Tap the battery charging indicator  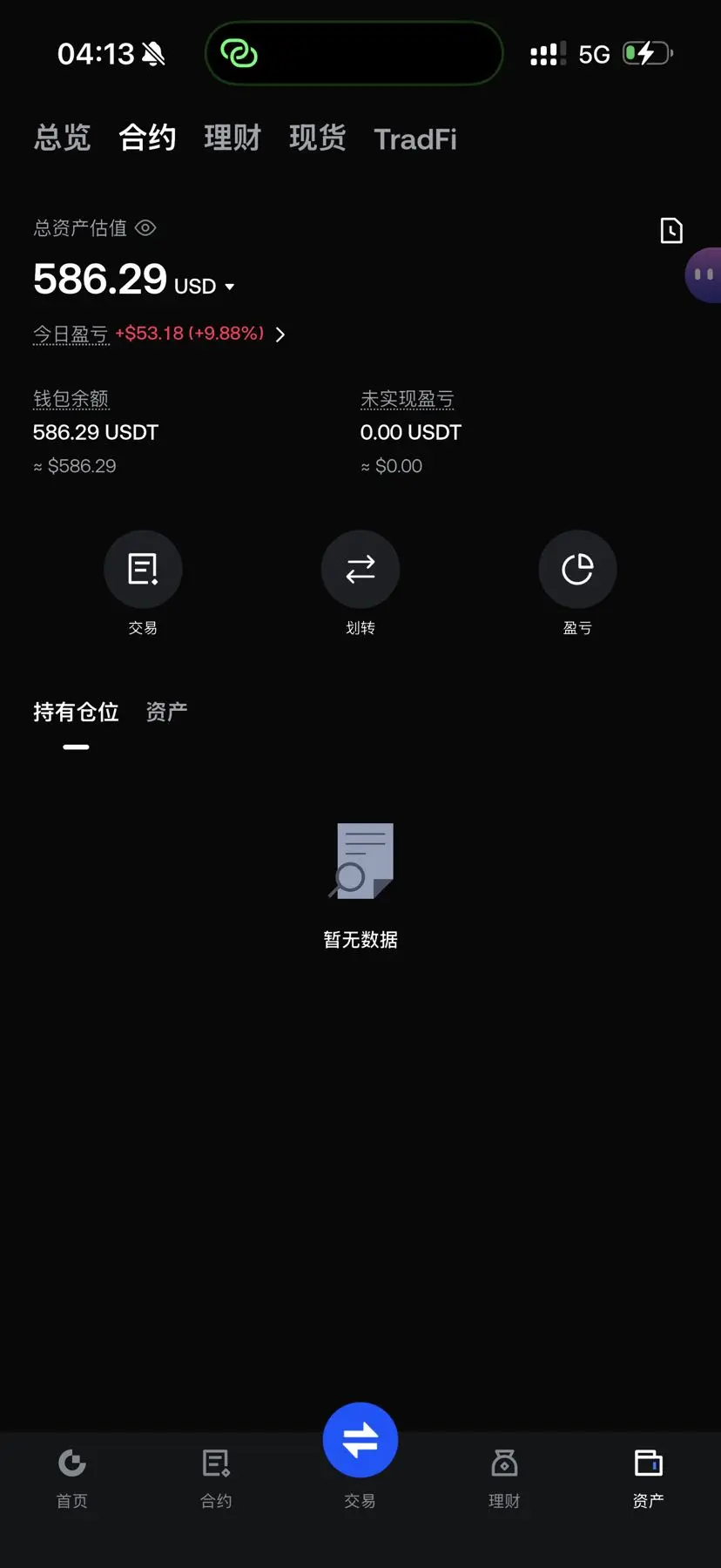click(x=645, y=53)
